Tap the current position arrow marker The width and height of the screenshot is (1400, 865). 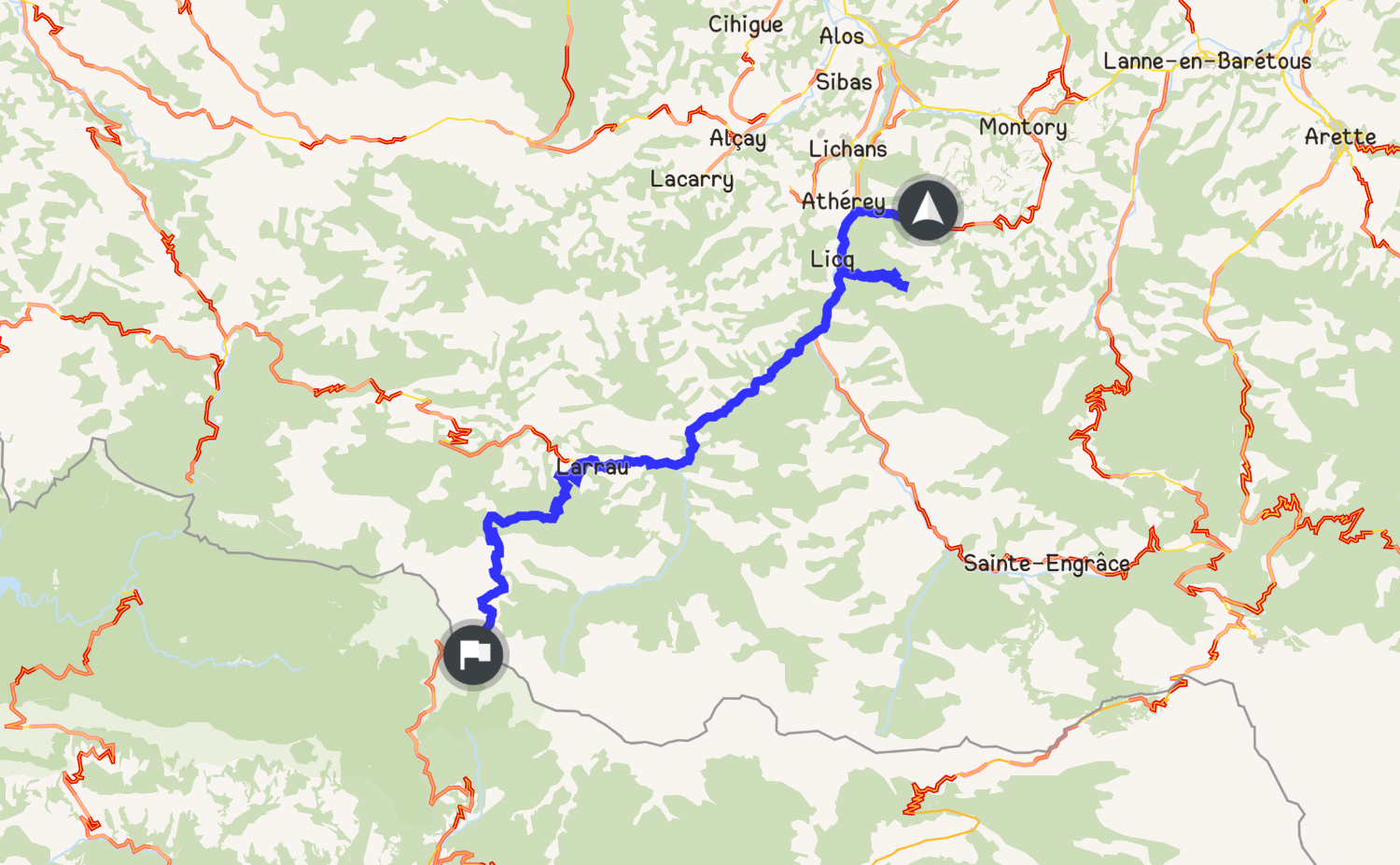(927, 210)
